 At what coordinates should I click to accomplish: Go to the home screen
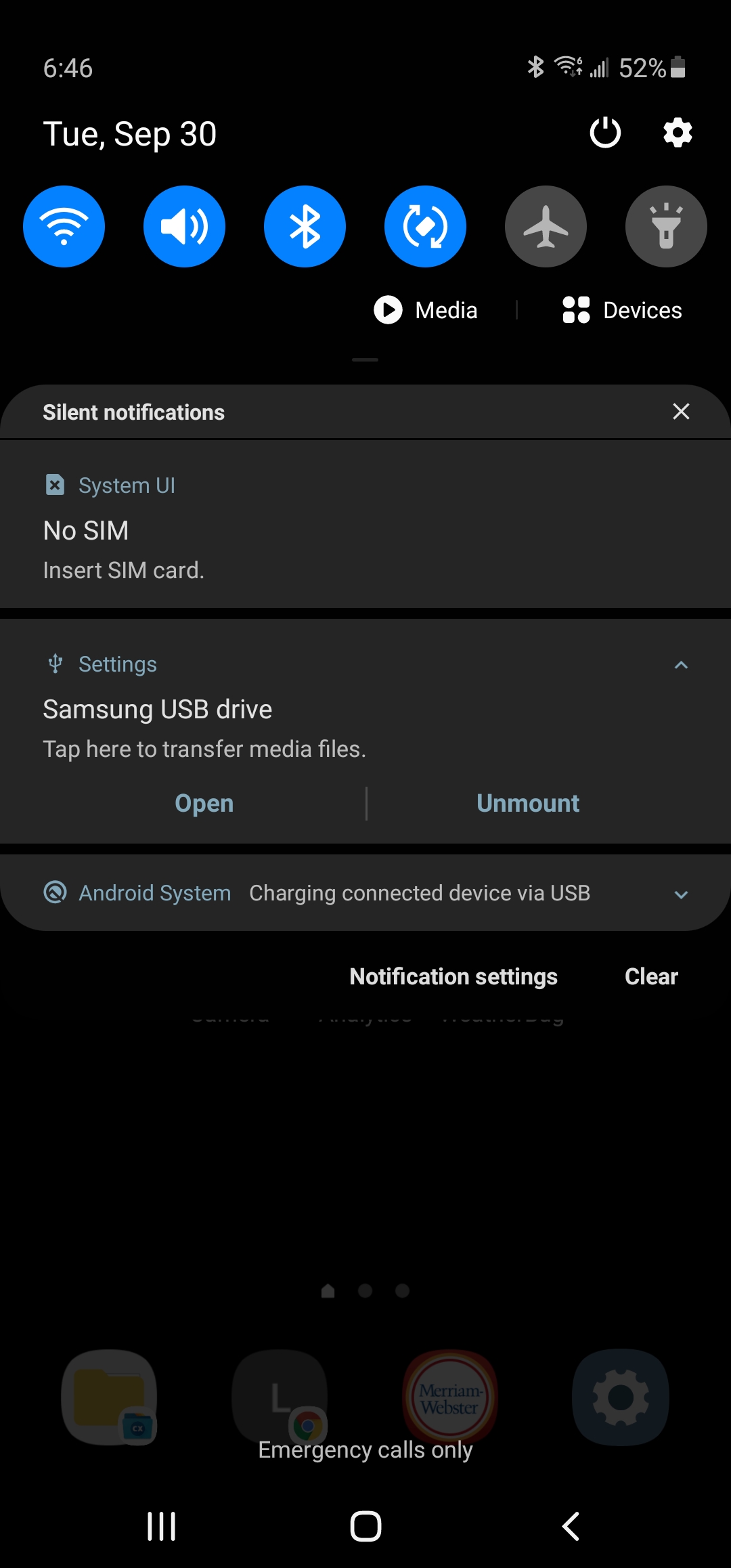point(365,1526)
